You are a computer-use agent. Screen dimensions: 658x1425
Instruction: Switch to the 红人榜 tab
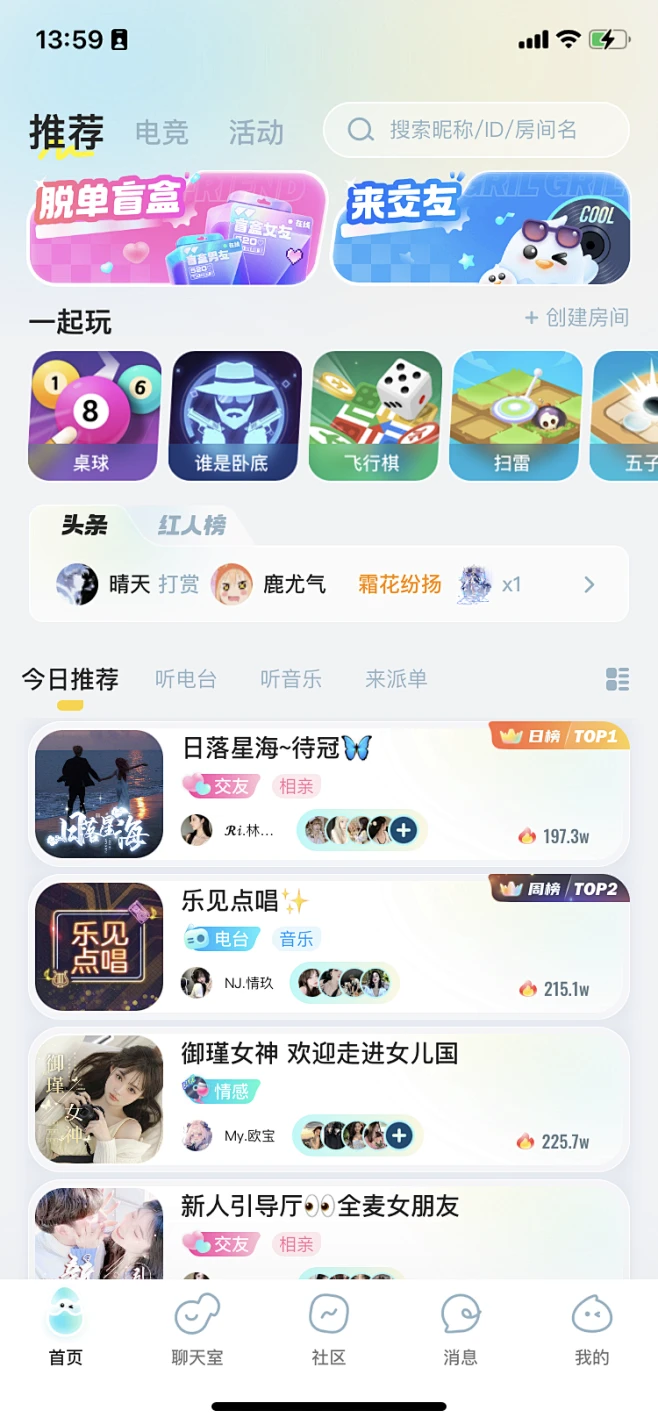point(191,525)
